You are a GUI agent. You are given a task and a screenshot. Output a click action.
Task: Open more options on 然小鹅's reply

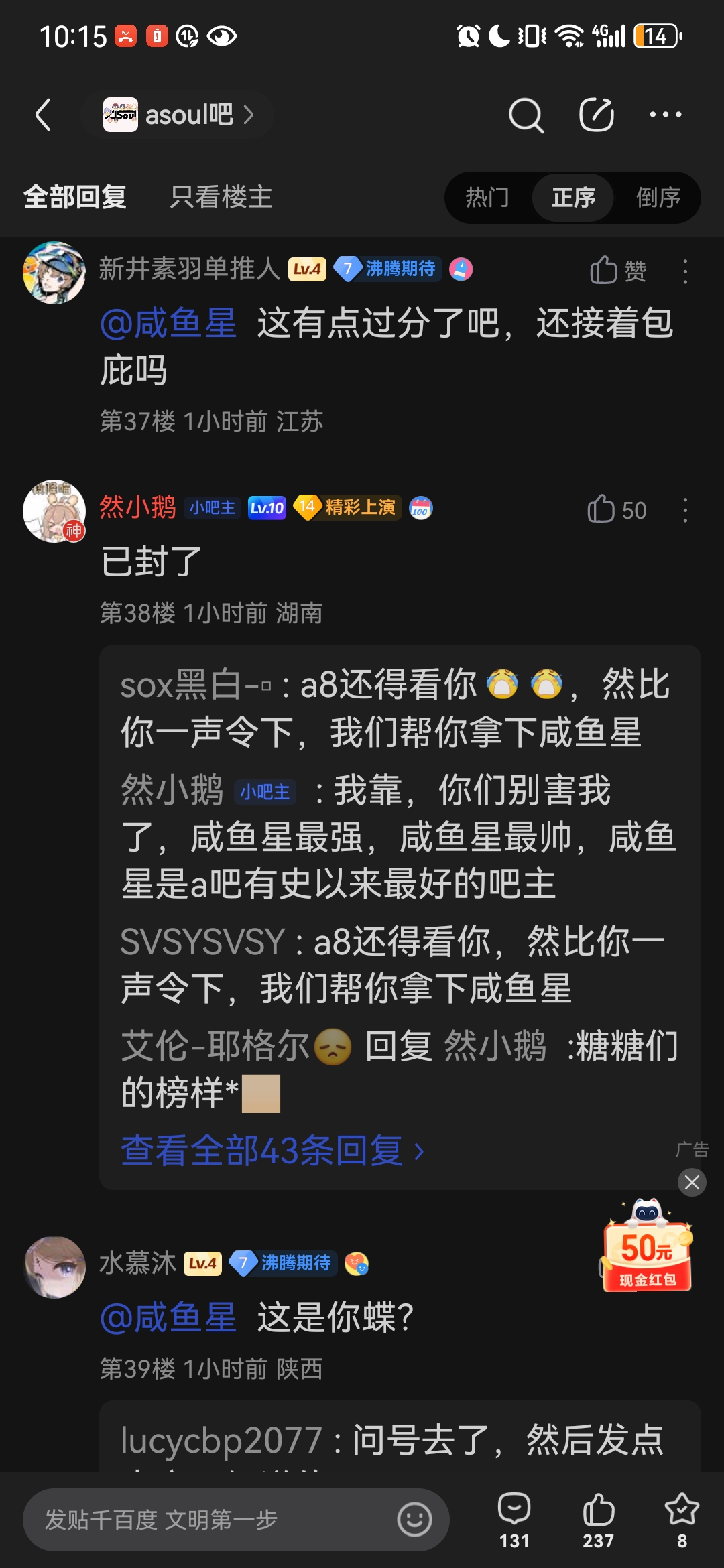[x=684, y=510]
